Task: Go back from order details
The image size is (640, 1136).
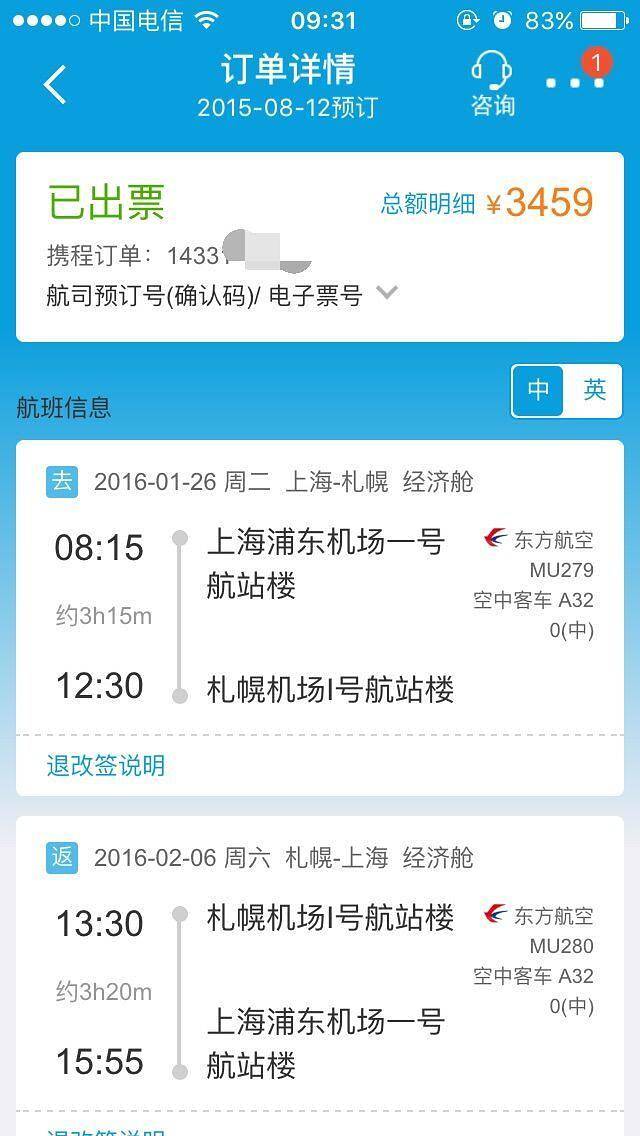Action: [x=55, y=85]
